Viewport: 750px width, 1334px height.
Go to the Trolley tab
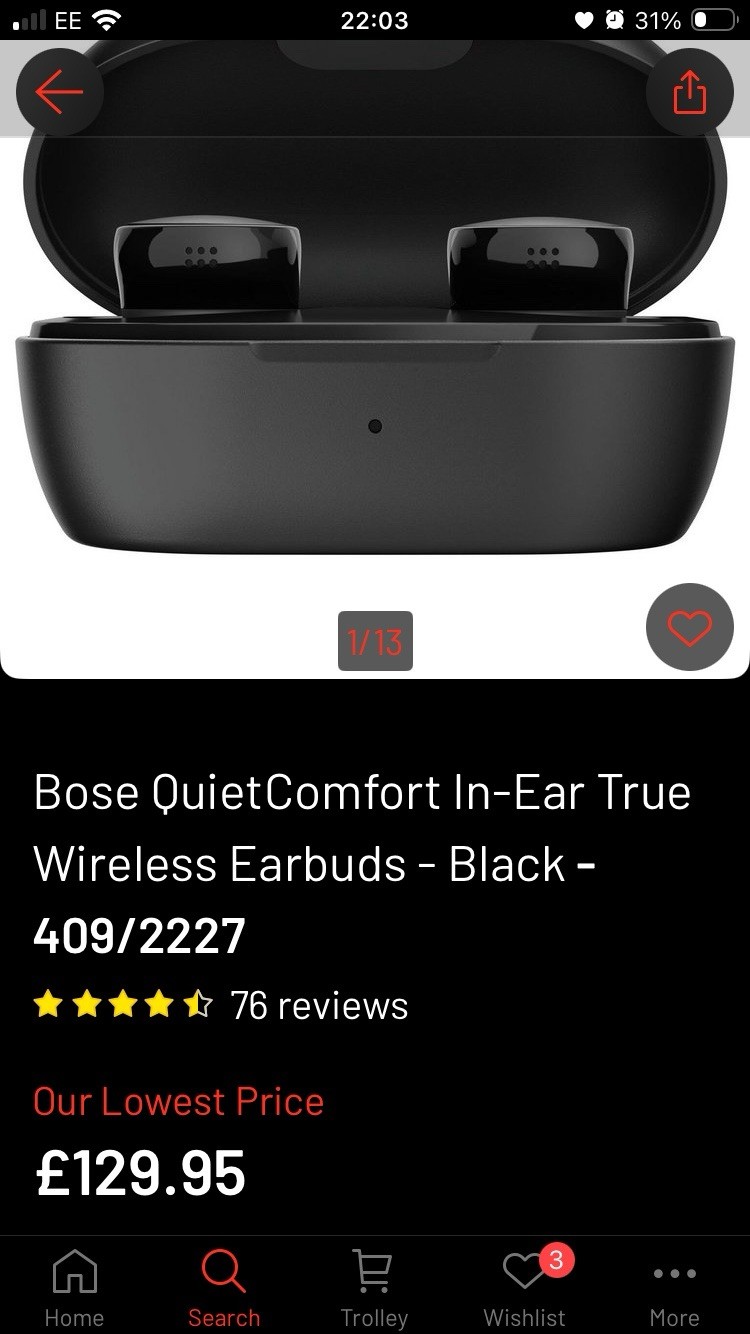click(x=374, y=1287)
